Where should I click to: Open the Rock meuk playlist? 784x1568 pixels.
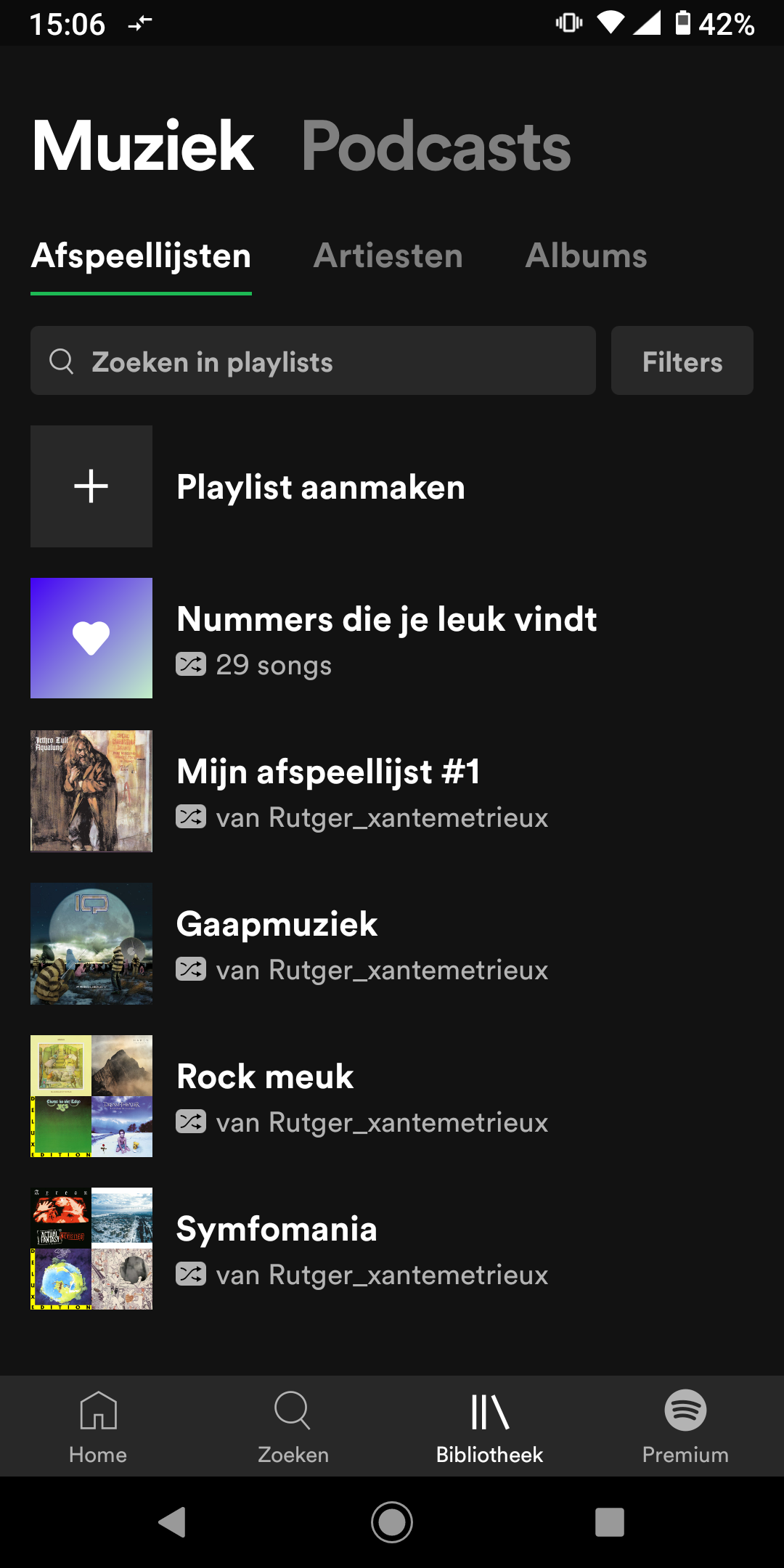pyautogui.click(x=264, y=1076)
